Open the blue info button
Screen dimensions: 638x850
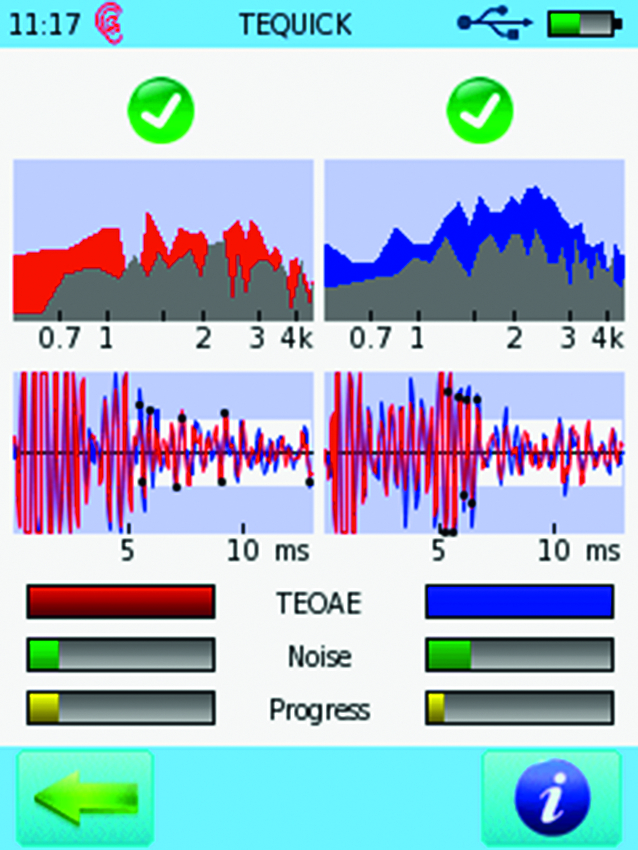(x=552, y=798)
